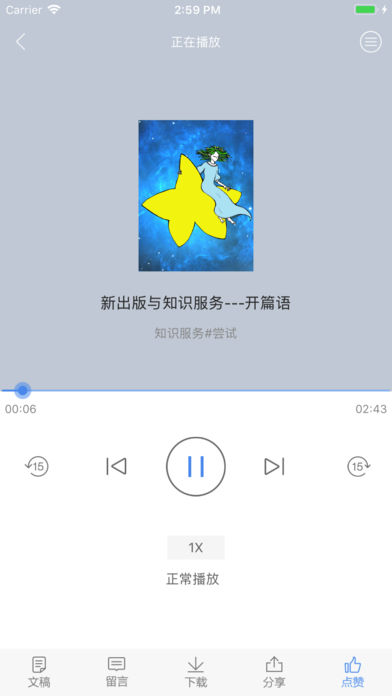392x696 pixels.
Task: Pause the current audio playback
Action: coord(196,467)
